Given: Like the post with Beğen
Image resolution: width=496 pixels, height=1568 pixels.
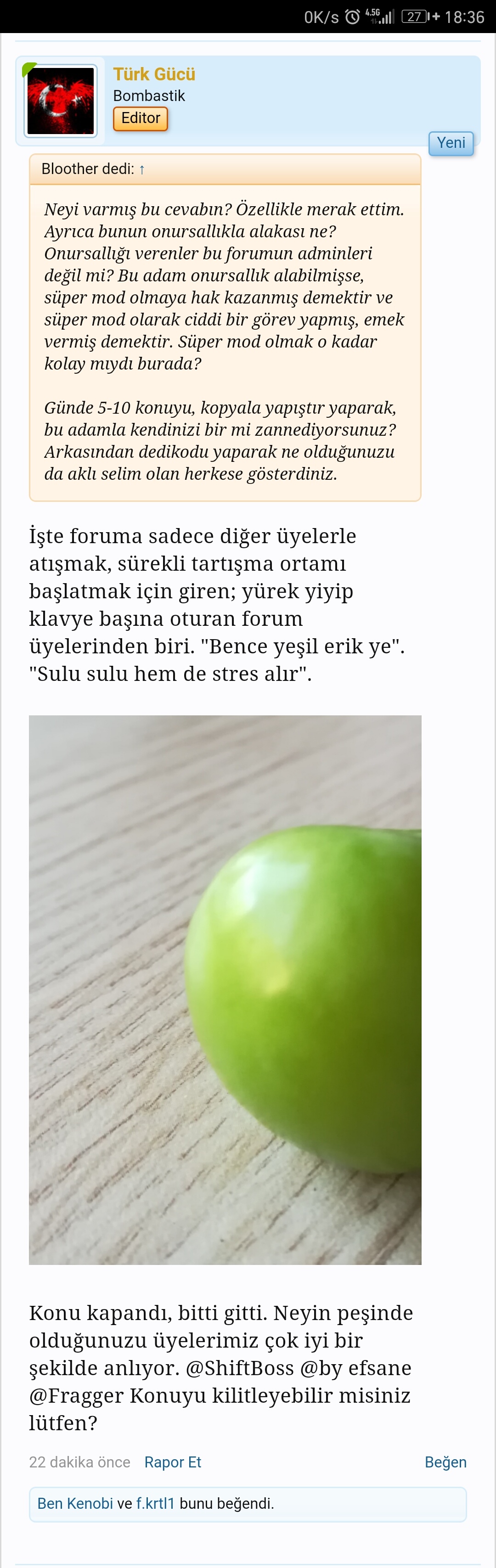Looking at the screenshot, I should click(445, 1462).
